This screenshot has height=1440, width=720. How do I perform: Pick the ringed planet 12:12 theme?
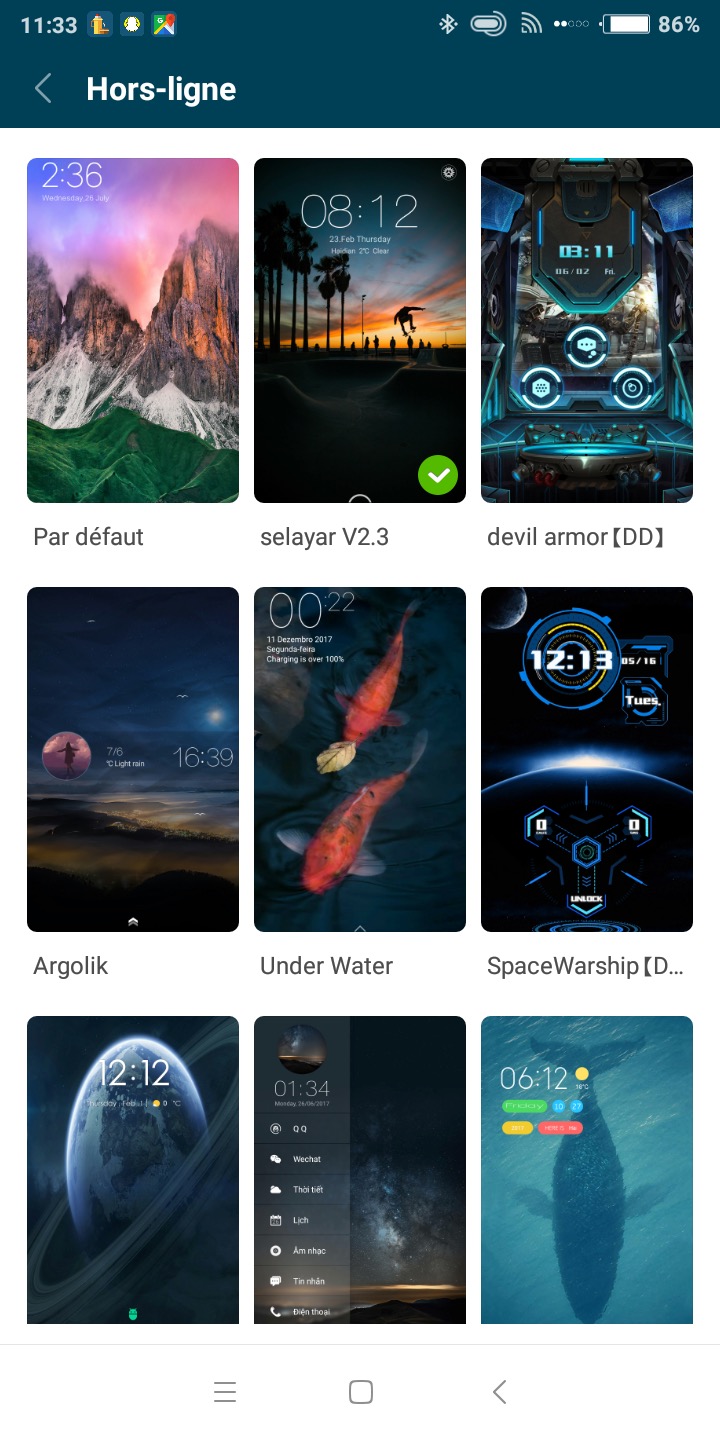point(133,1170)
